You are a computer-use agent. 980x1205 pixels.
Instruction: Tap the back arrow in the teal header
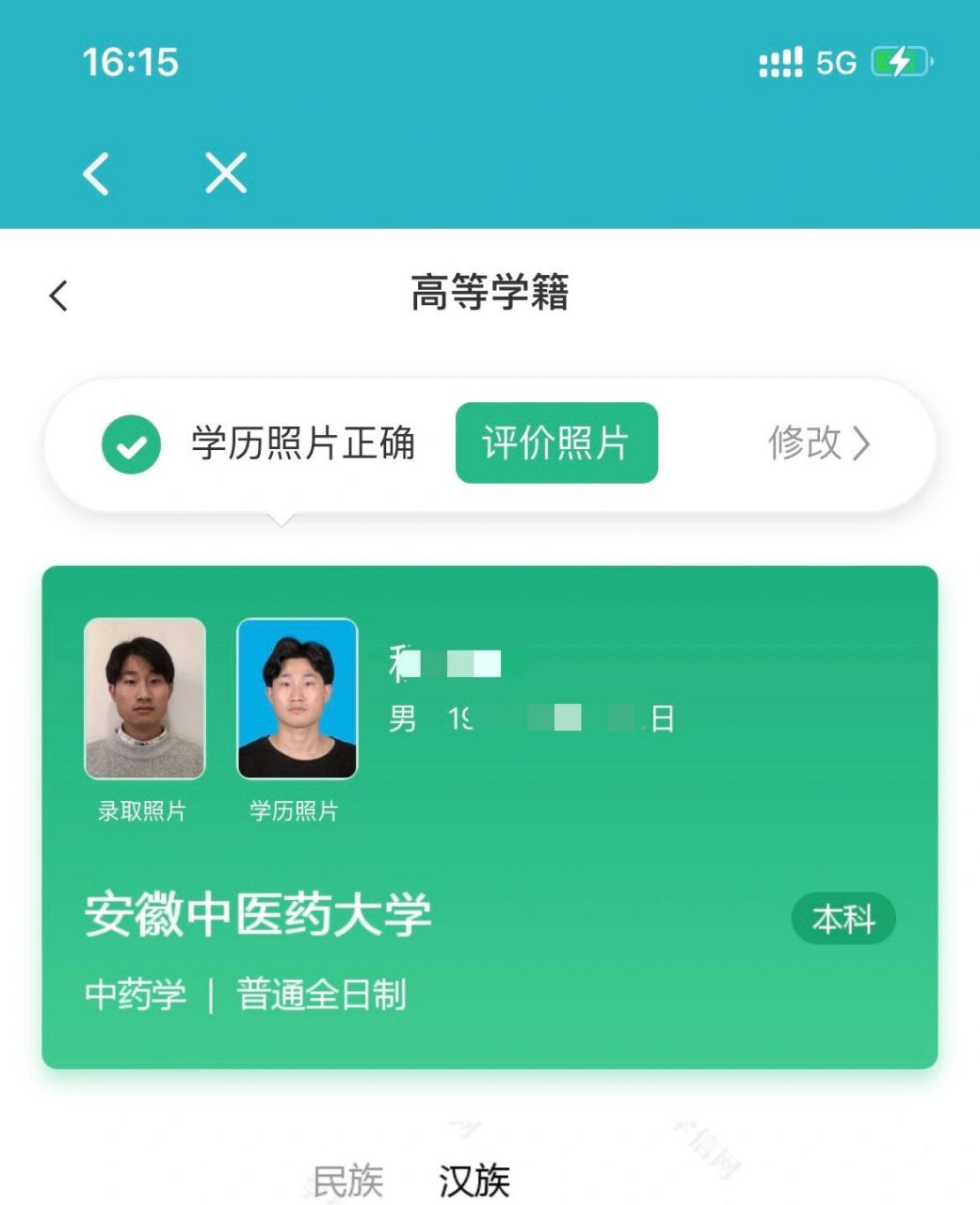pos(95,174)
